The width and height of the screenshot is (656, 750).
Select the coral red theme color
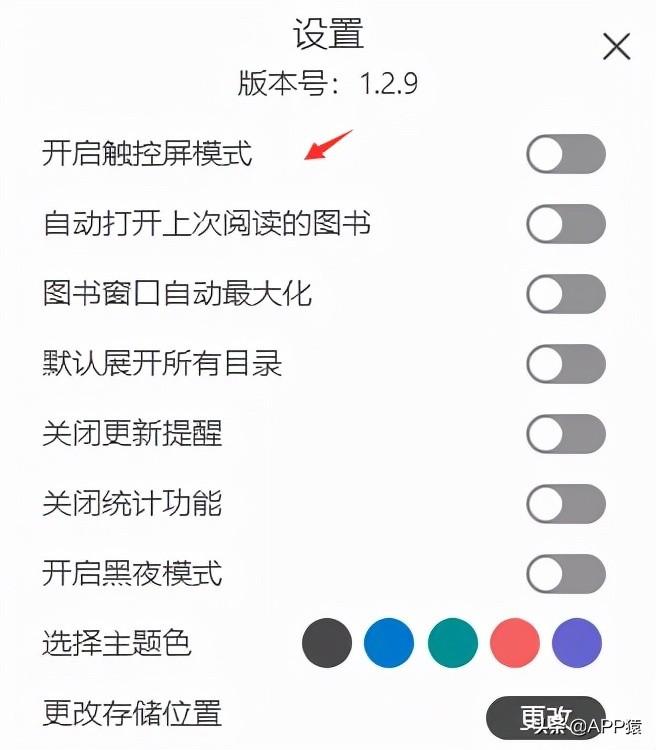[x=515, y=642]
